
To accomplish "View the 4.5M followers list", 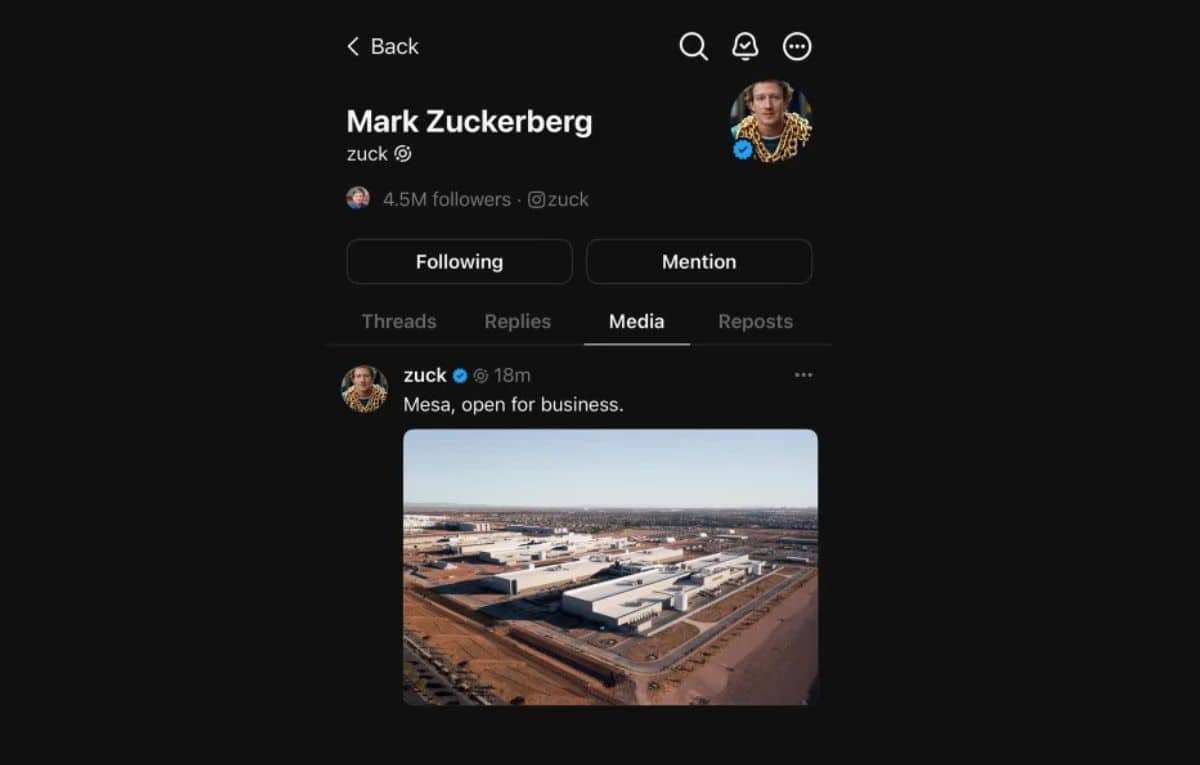I will [446, 200].
